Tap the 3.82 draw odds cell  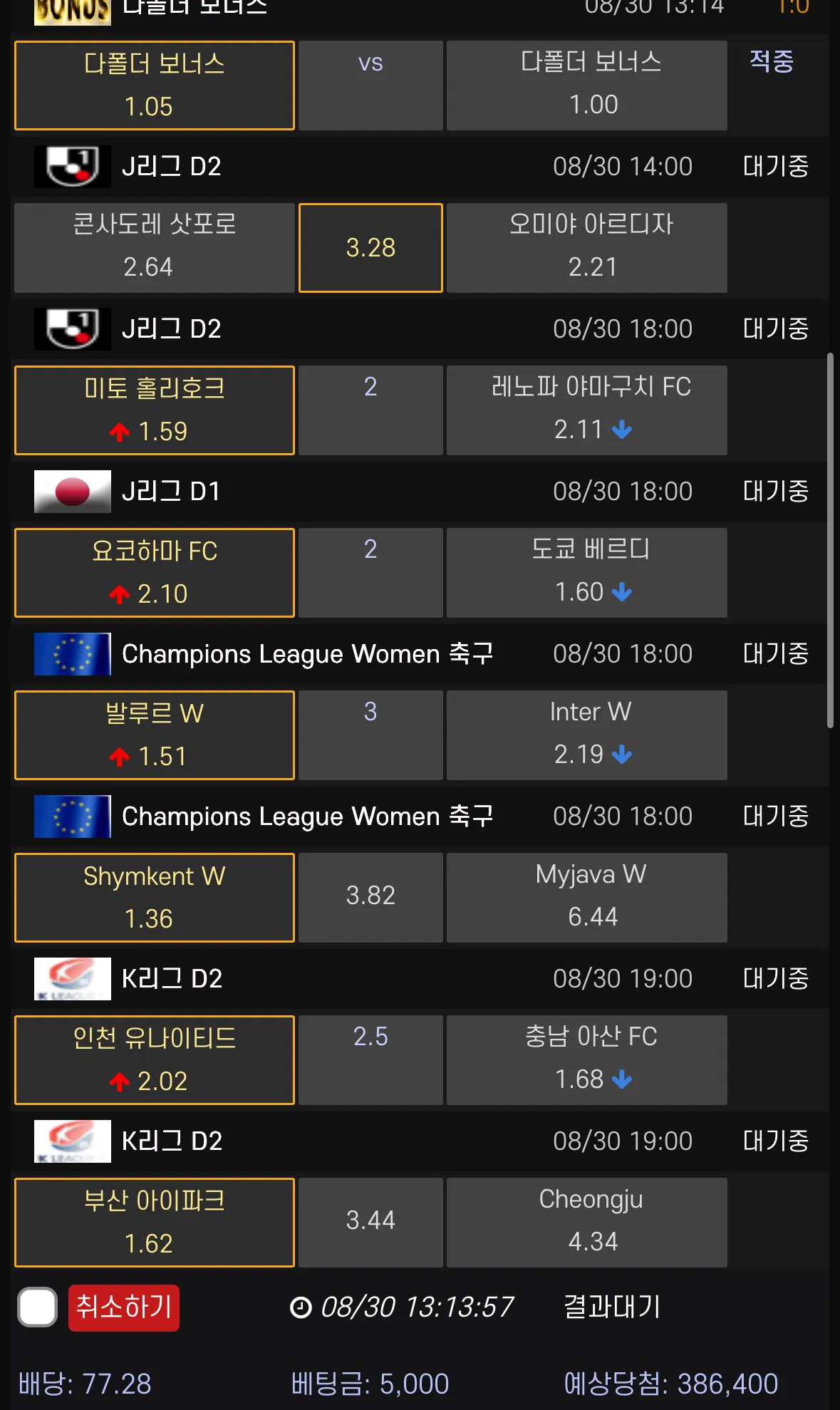370,897
